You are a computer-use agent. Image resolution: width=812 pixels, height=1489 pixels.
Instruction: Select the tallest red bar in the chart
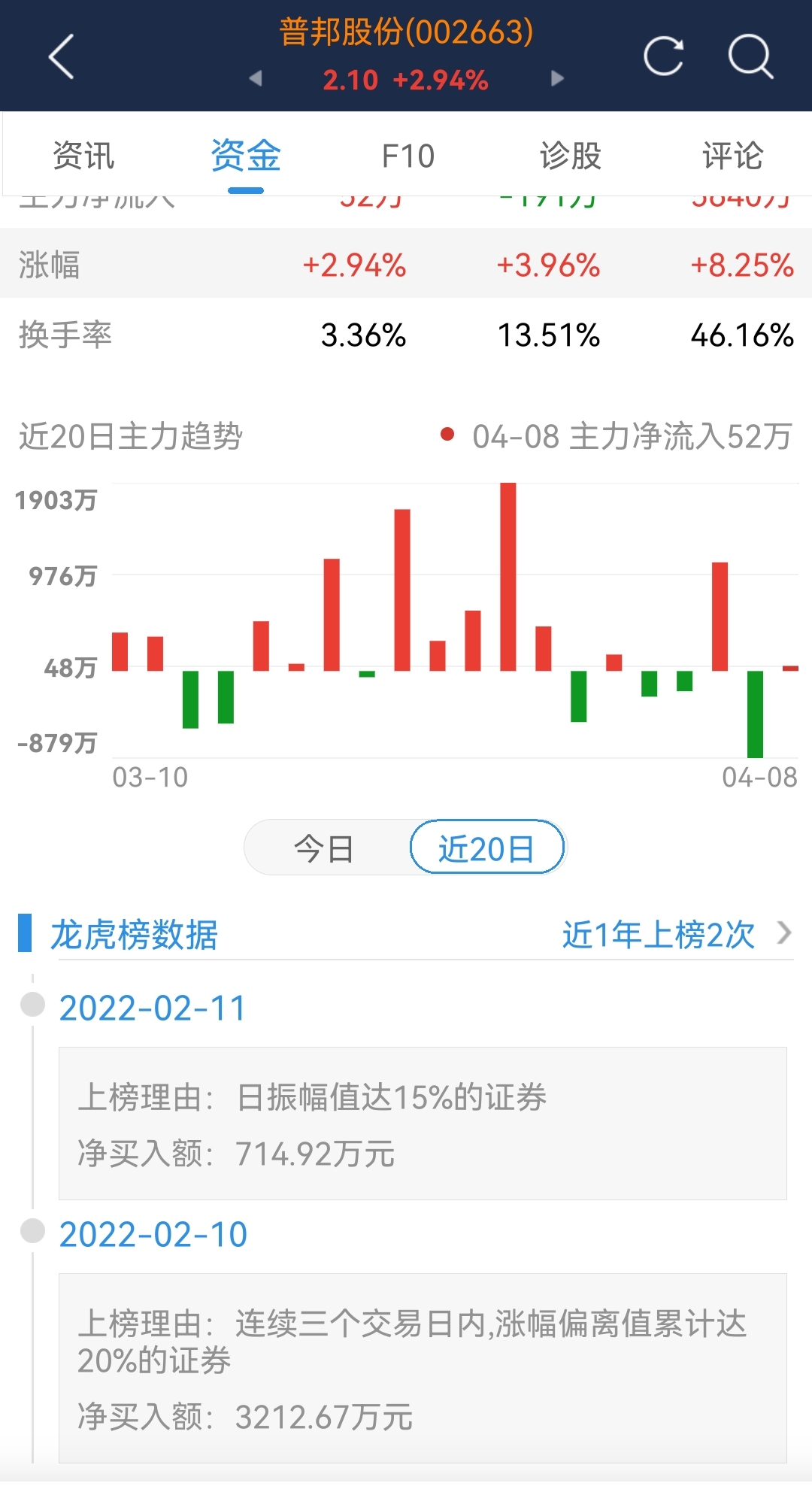click(509, 575)
